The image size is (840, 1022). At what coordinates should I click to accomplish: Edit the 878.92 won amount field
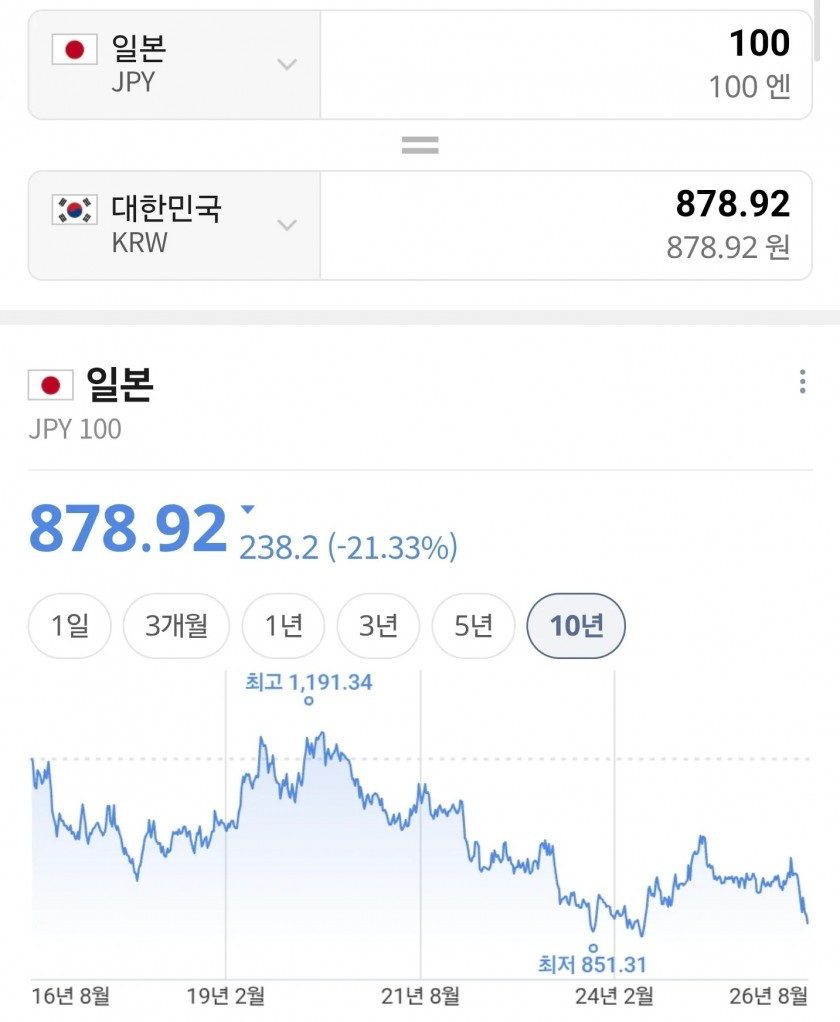point(566,226)
